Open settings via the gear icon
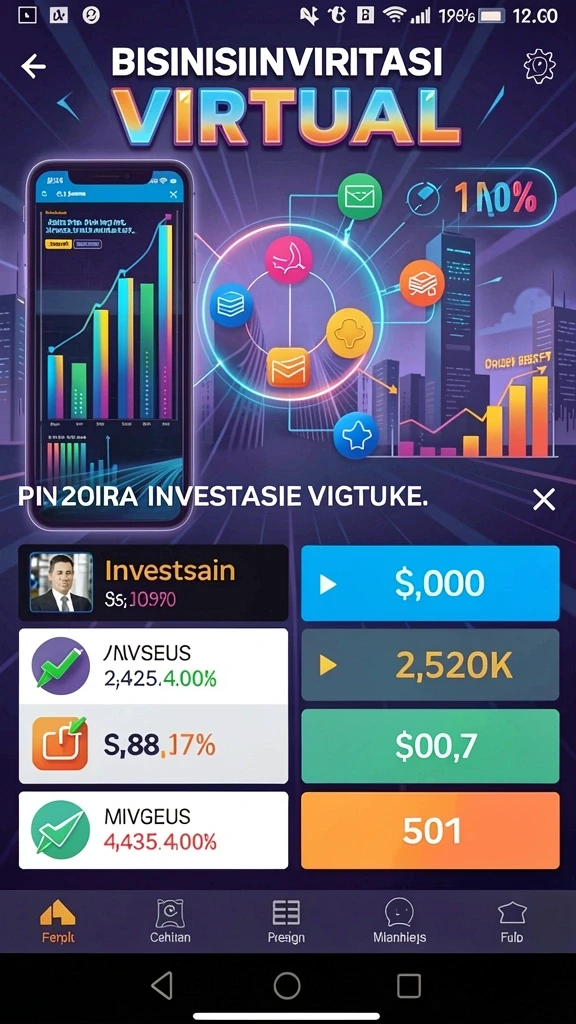The image size is (576, 1024). [x=539, y=66]
